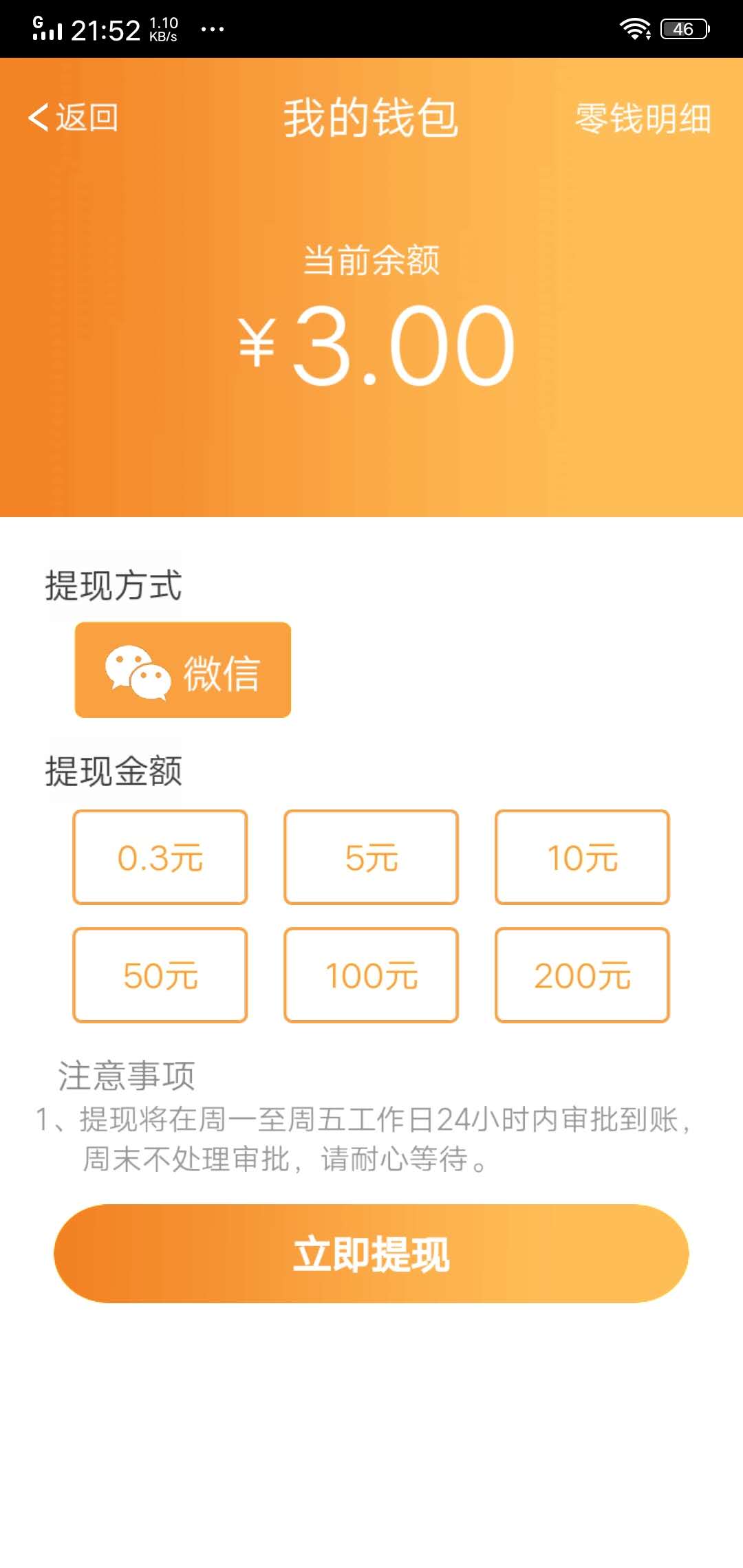Choose the 100元 amount option
This screenshot has width=743, height=1568.
370,974
